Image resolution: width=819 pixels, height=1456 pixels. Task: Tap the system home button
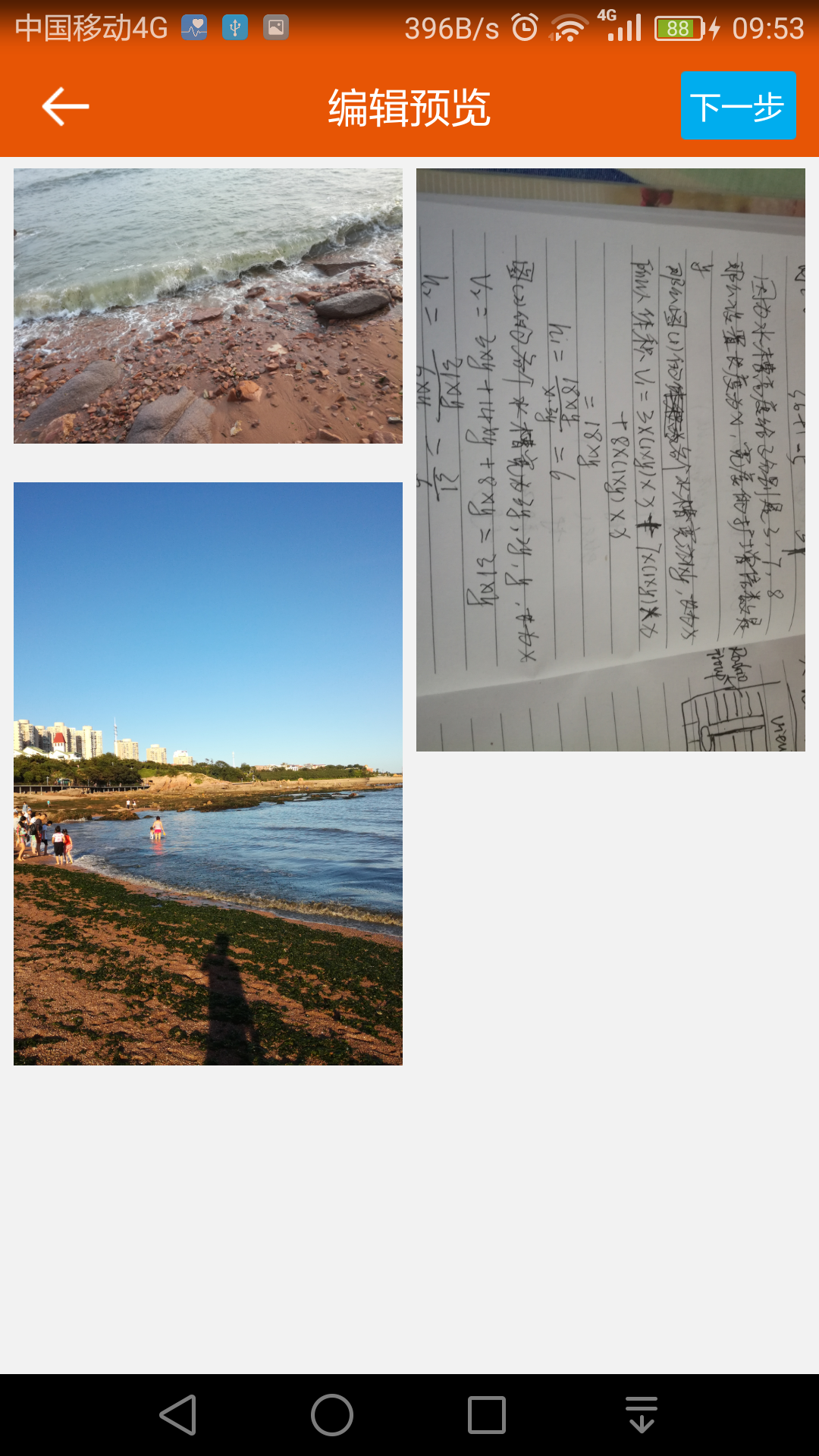[x=332, y=1415]
